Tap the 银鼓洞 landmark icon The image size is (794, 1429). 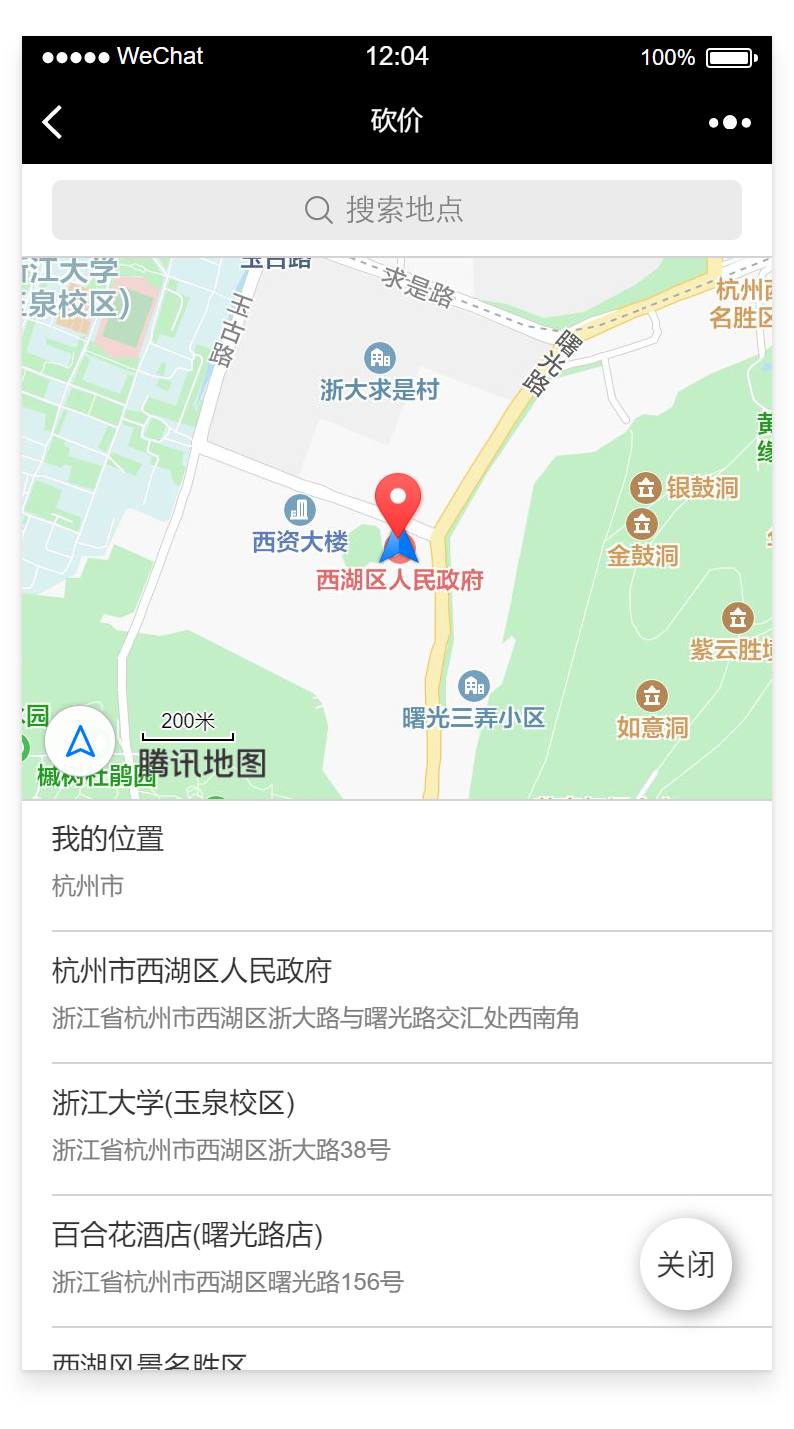(646, 487)
